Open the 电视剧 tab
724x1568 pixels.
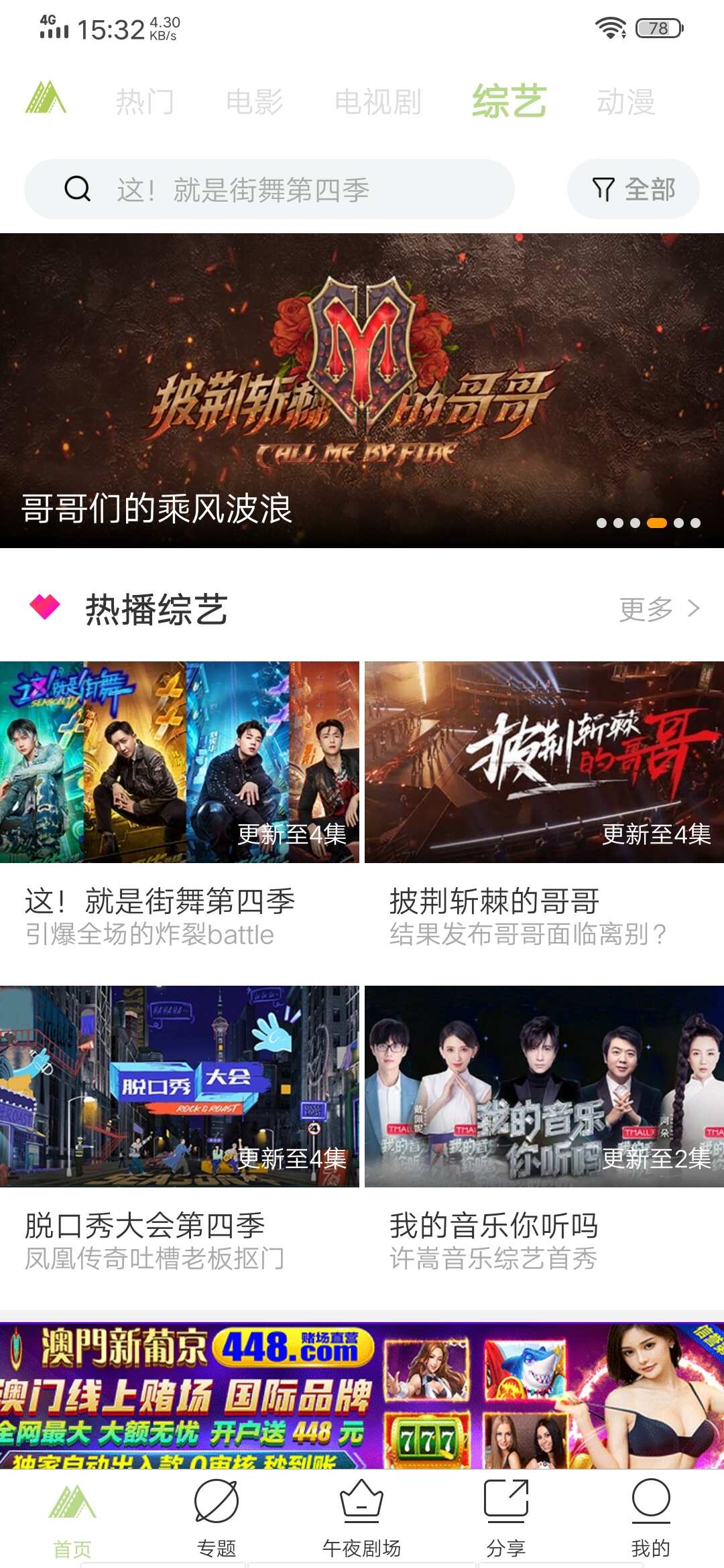pyautogui.click(x=377, y=102)
